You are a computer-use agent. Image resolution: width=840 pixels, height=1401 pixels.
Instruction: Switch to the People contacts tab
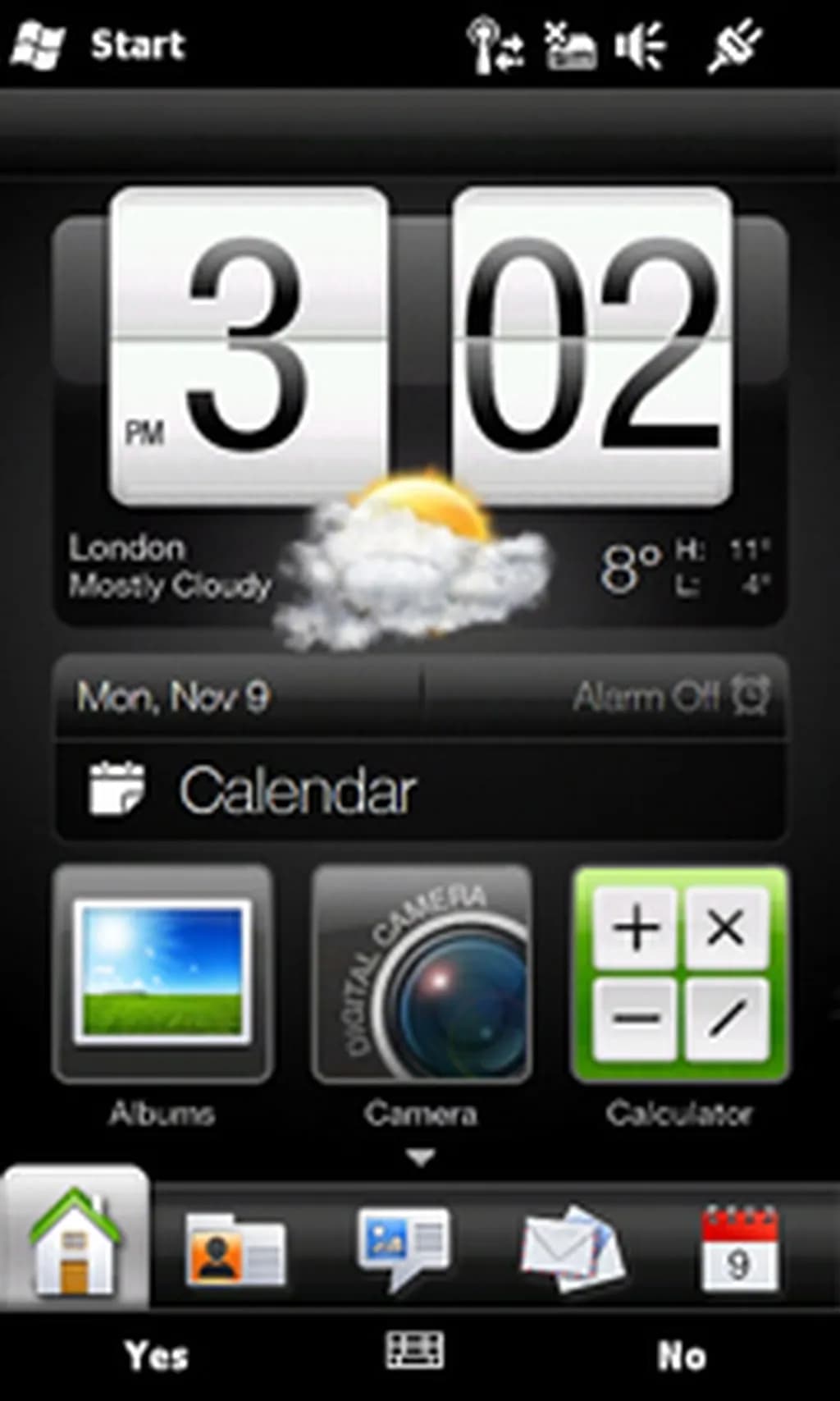pos(236,1249)
